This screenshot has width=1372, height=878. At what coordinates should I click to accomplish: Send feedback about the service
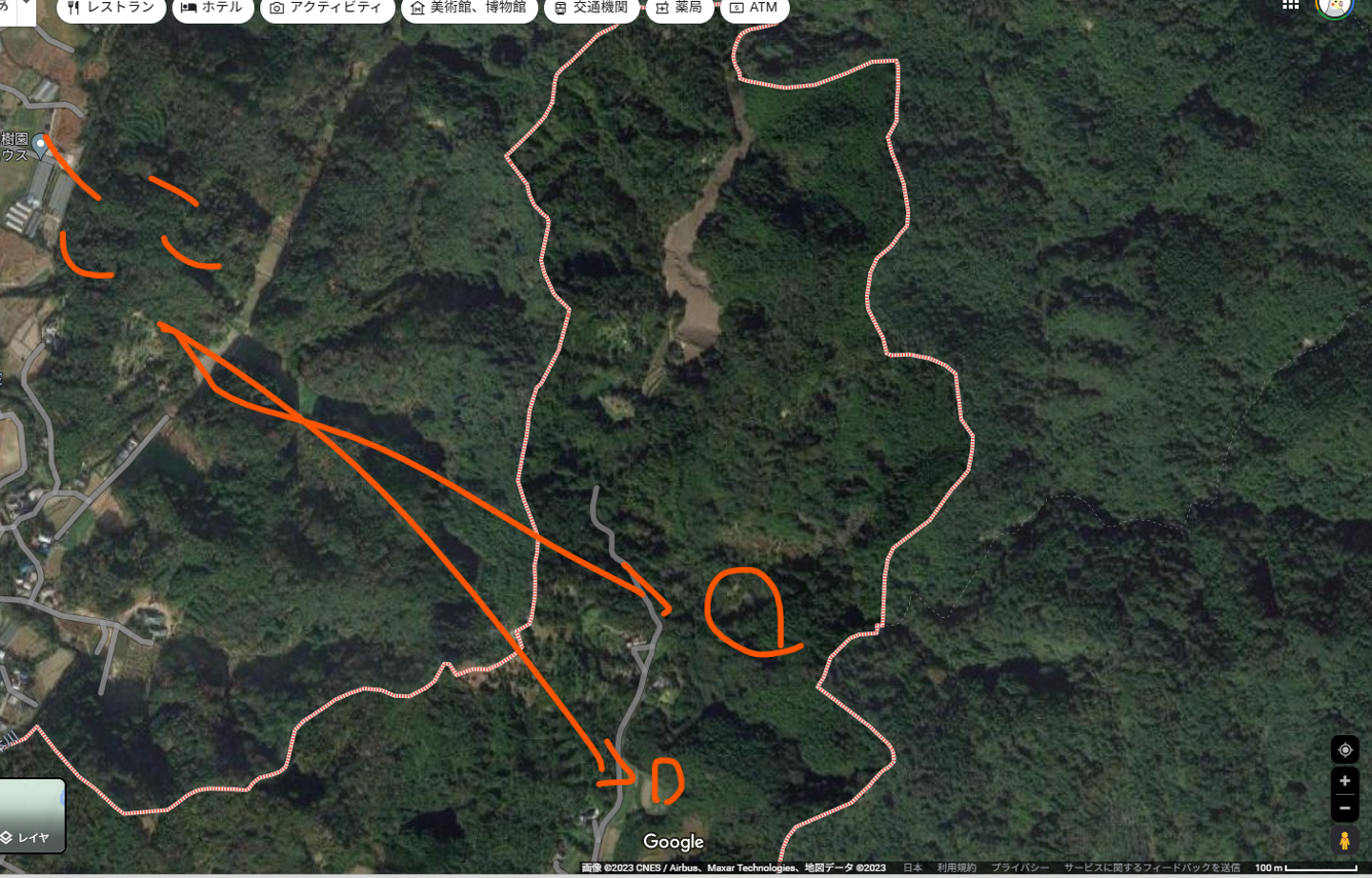point(1151,868)
